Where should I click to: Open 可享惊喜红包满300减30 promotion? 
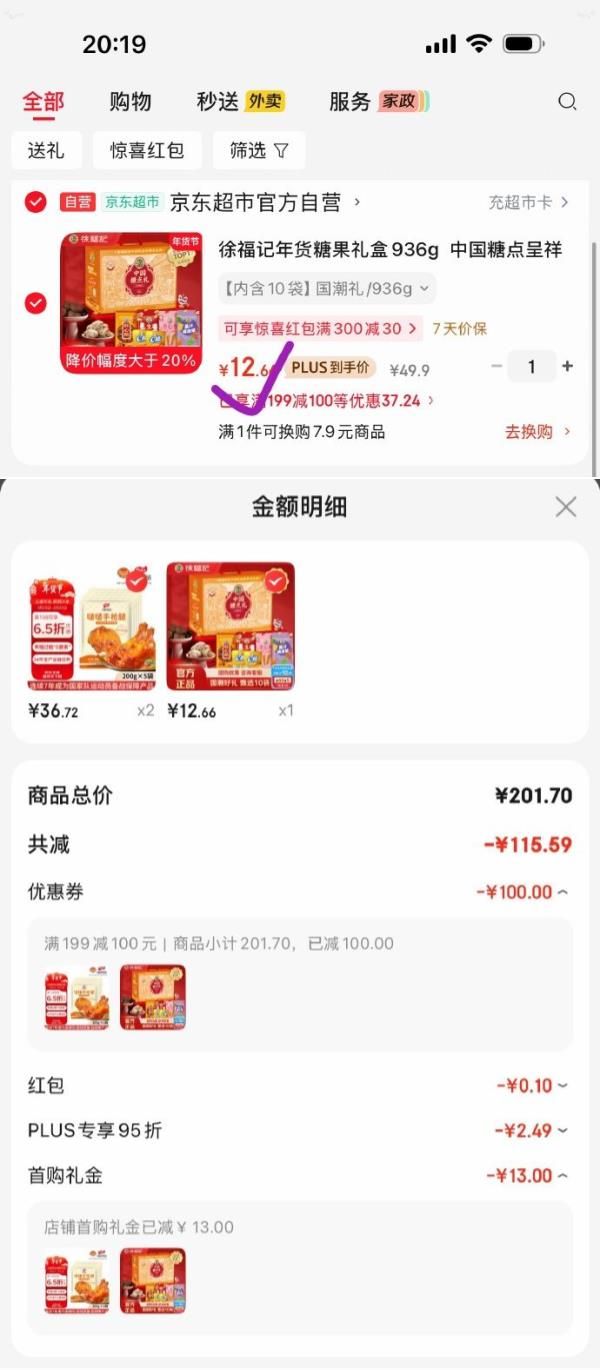319,328
